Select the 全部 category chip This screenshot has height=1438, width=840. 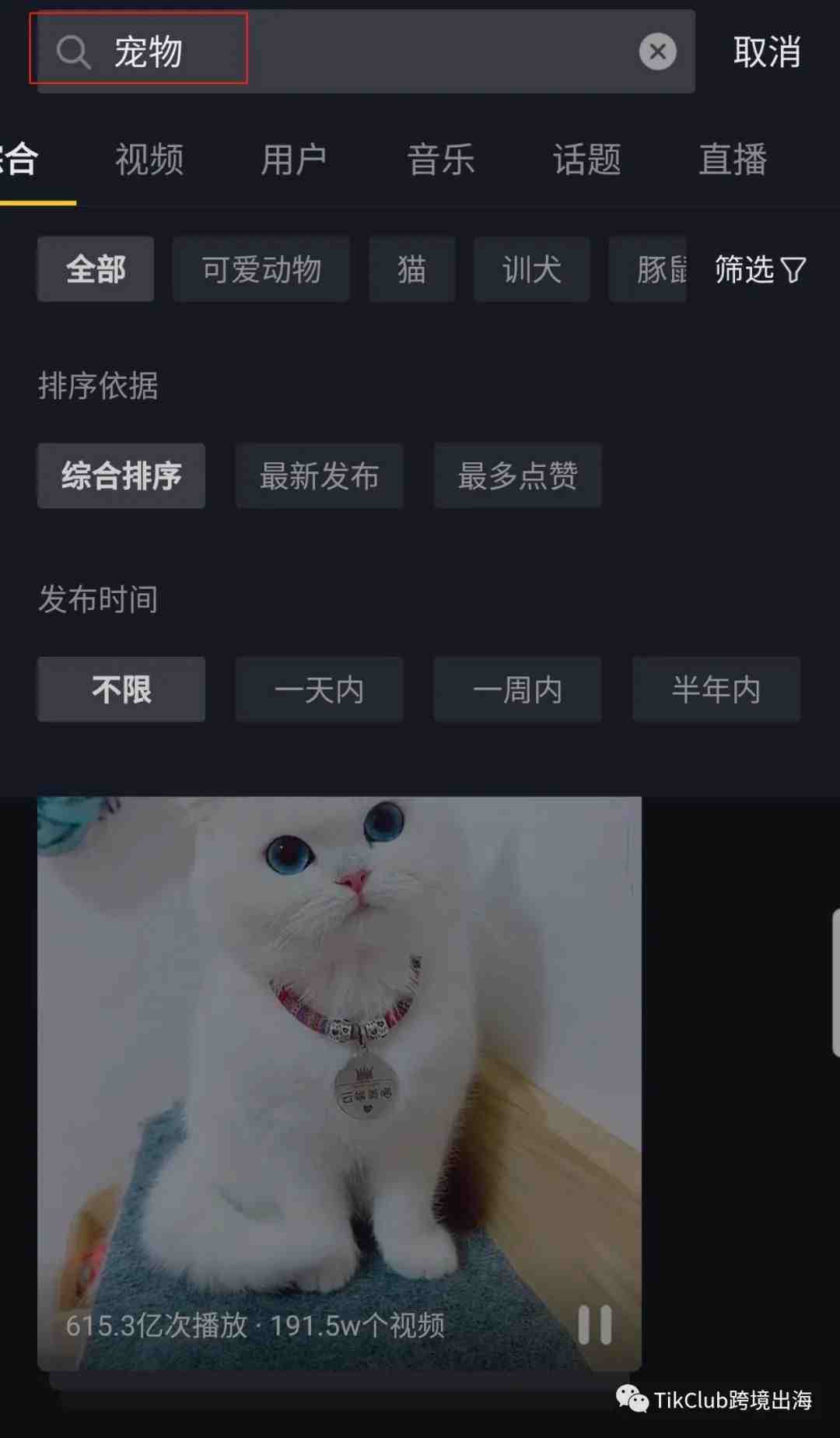(96, 269)
